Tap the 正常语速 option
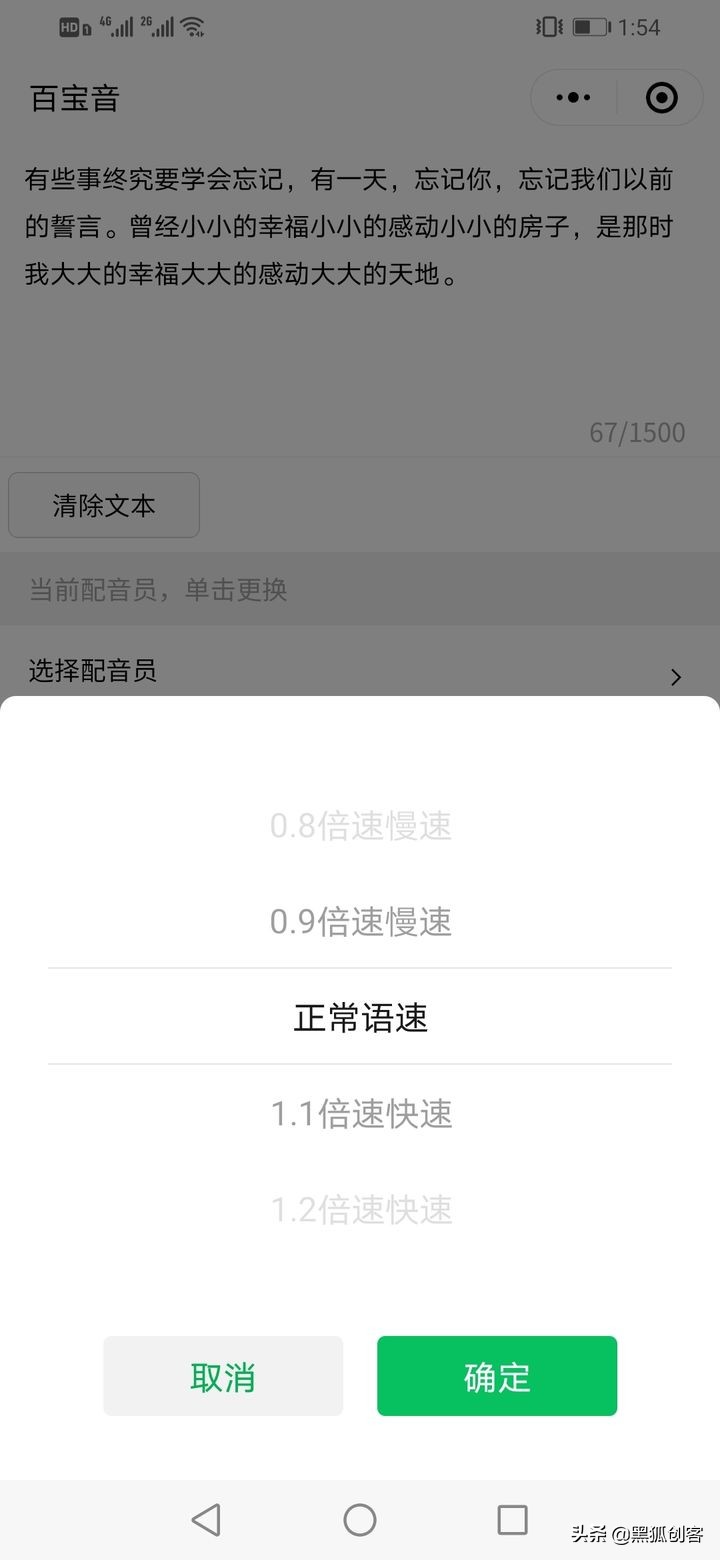 [360, 1017]
